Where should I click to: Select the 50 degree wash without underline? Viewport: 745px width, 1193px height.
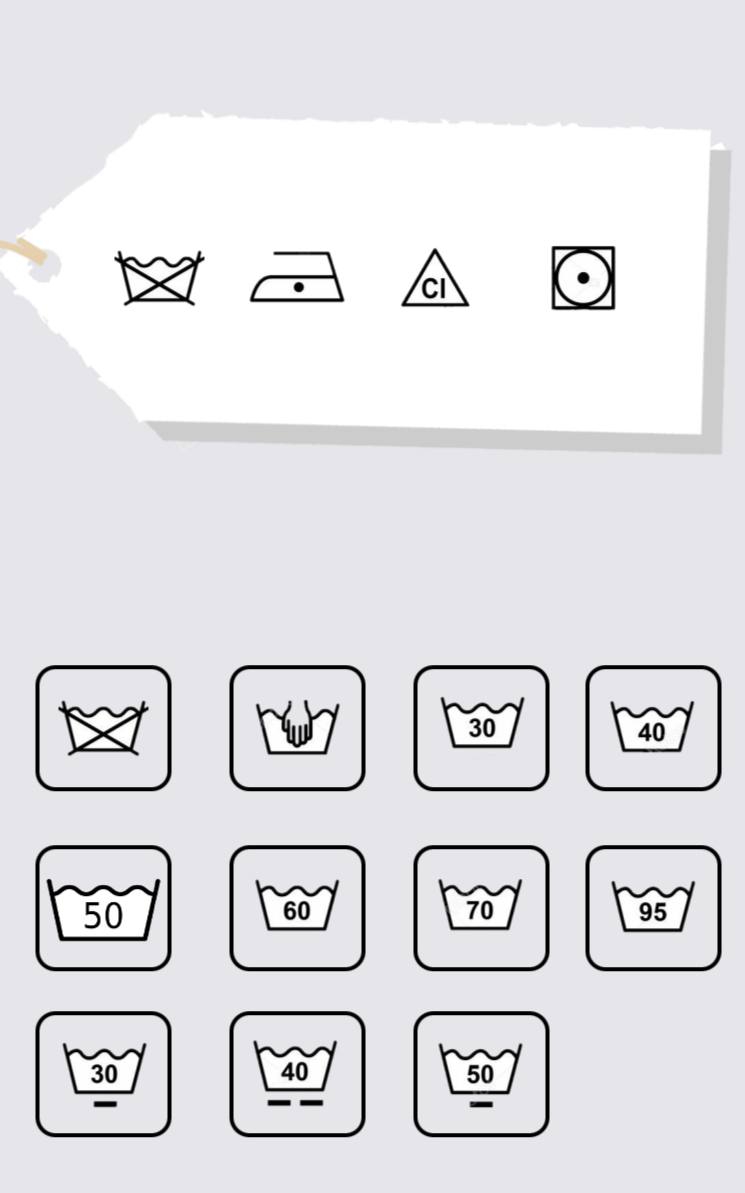[x=103, y=908]
